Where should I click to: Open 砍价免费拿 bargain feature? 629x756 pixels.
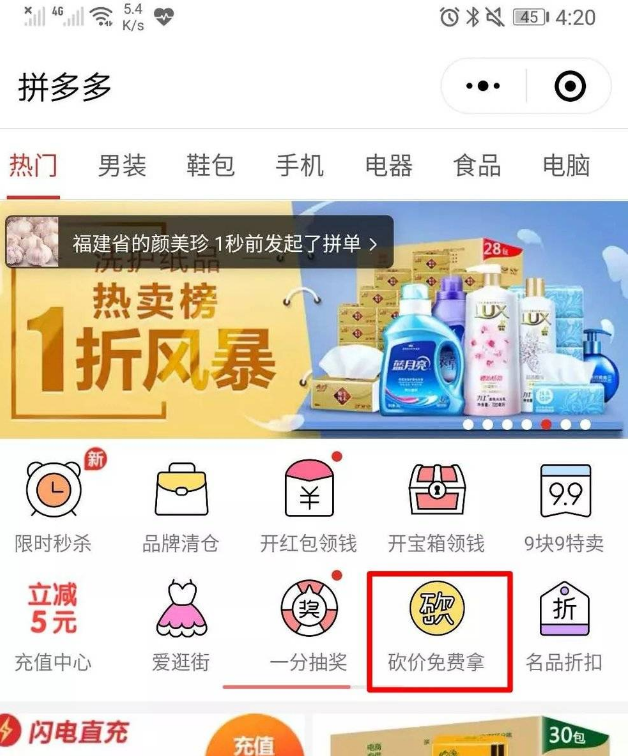click(x=438, y=627)
